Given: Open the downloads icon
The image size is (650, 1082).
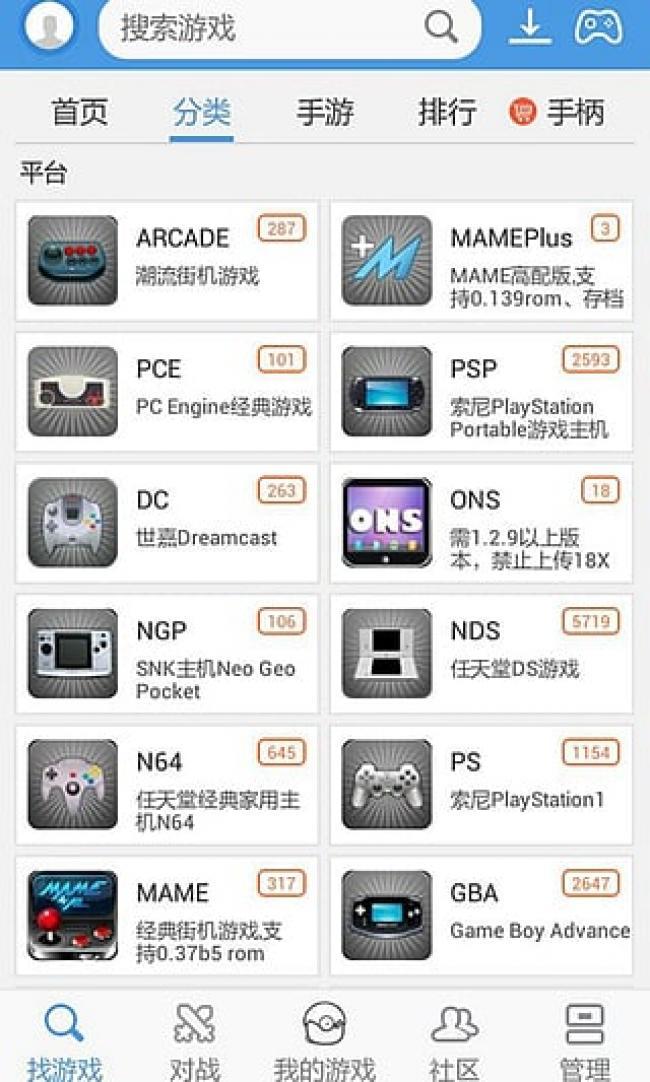Looking at the screenshot, I should tap(530, 27).
